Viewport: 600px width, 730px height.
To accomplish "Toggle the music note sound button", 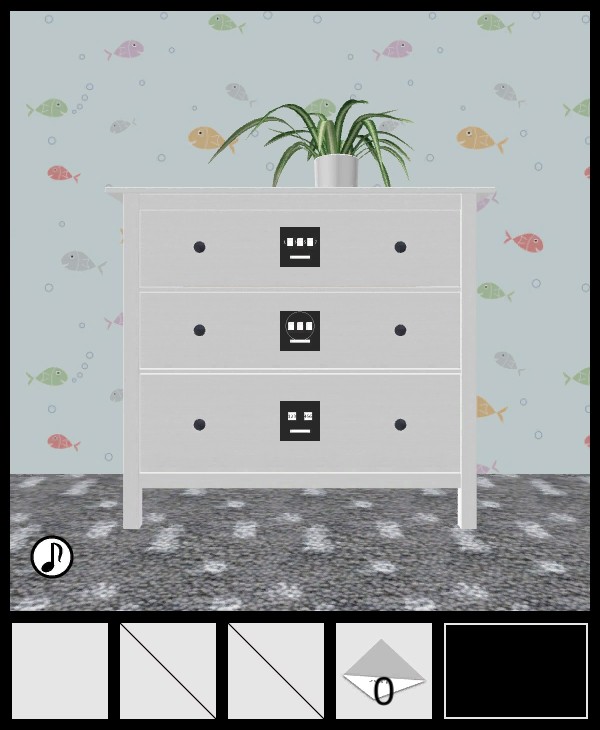I will 52,557.
